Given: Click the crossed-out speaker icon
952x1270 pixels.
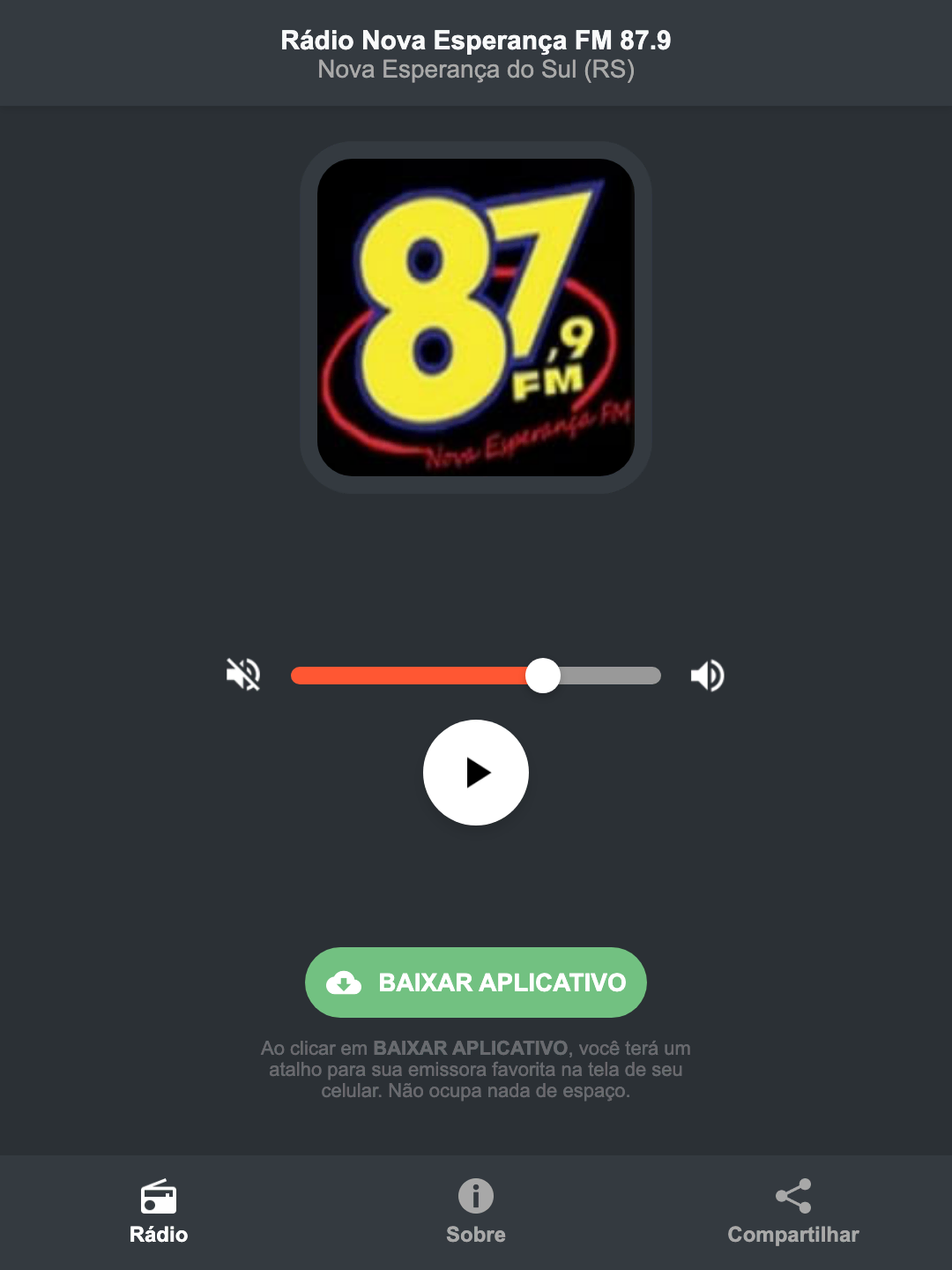Looking at the screenshot, I should 242,675.
